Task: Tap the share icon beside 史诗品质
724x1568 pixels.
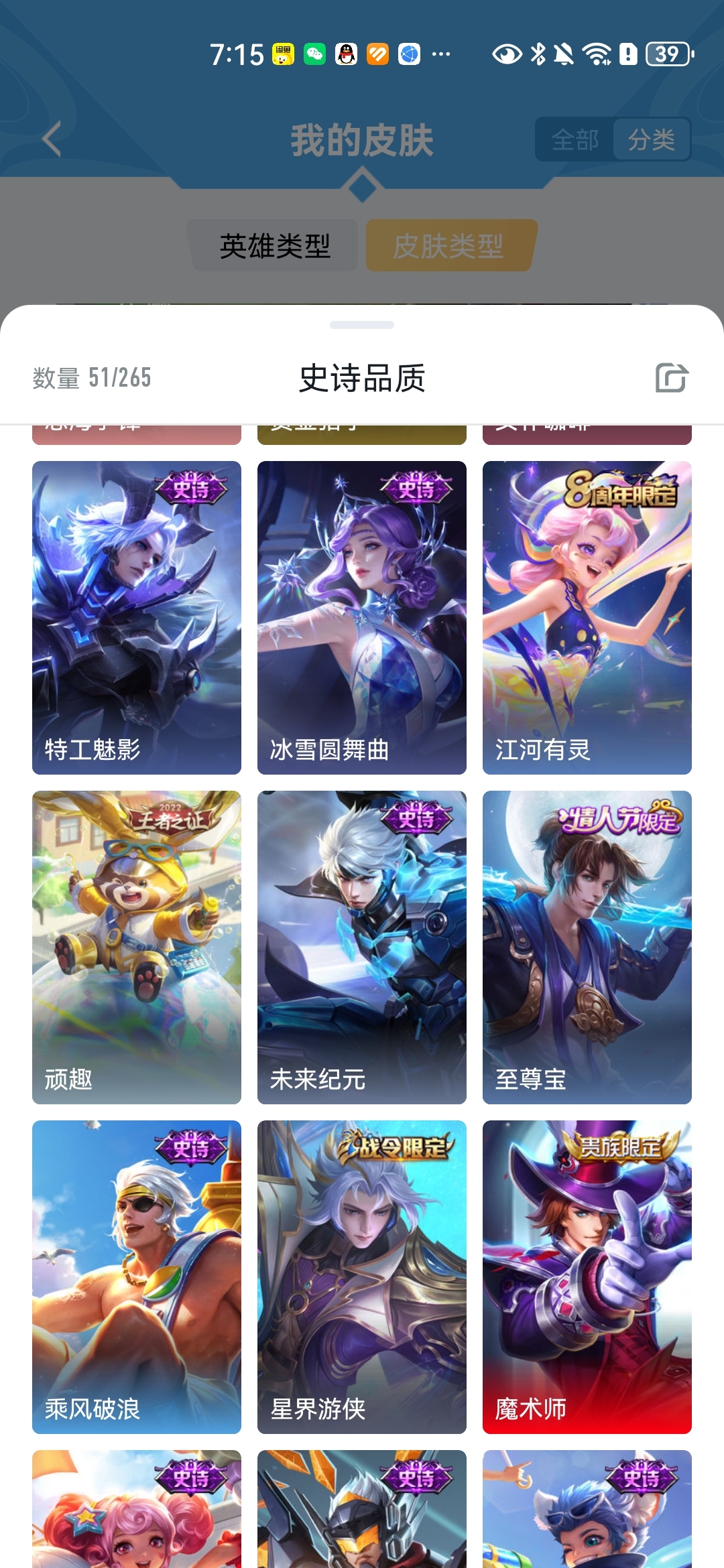Action: pyautogui.click(x=672, y=378)
